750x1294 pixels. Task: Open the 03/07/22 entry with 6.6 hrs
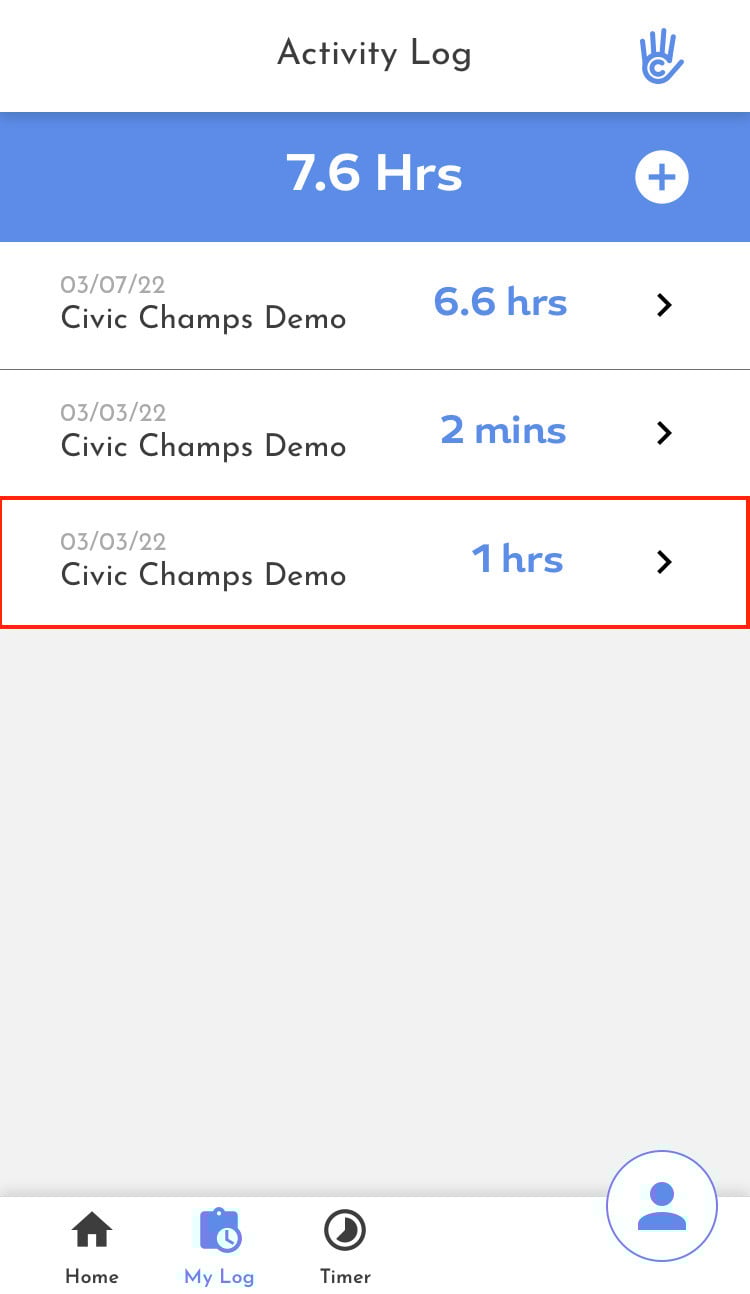tap(375, 305)
